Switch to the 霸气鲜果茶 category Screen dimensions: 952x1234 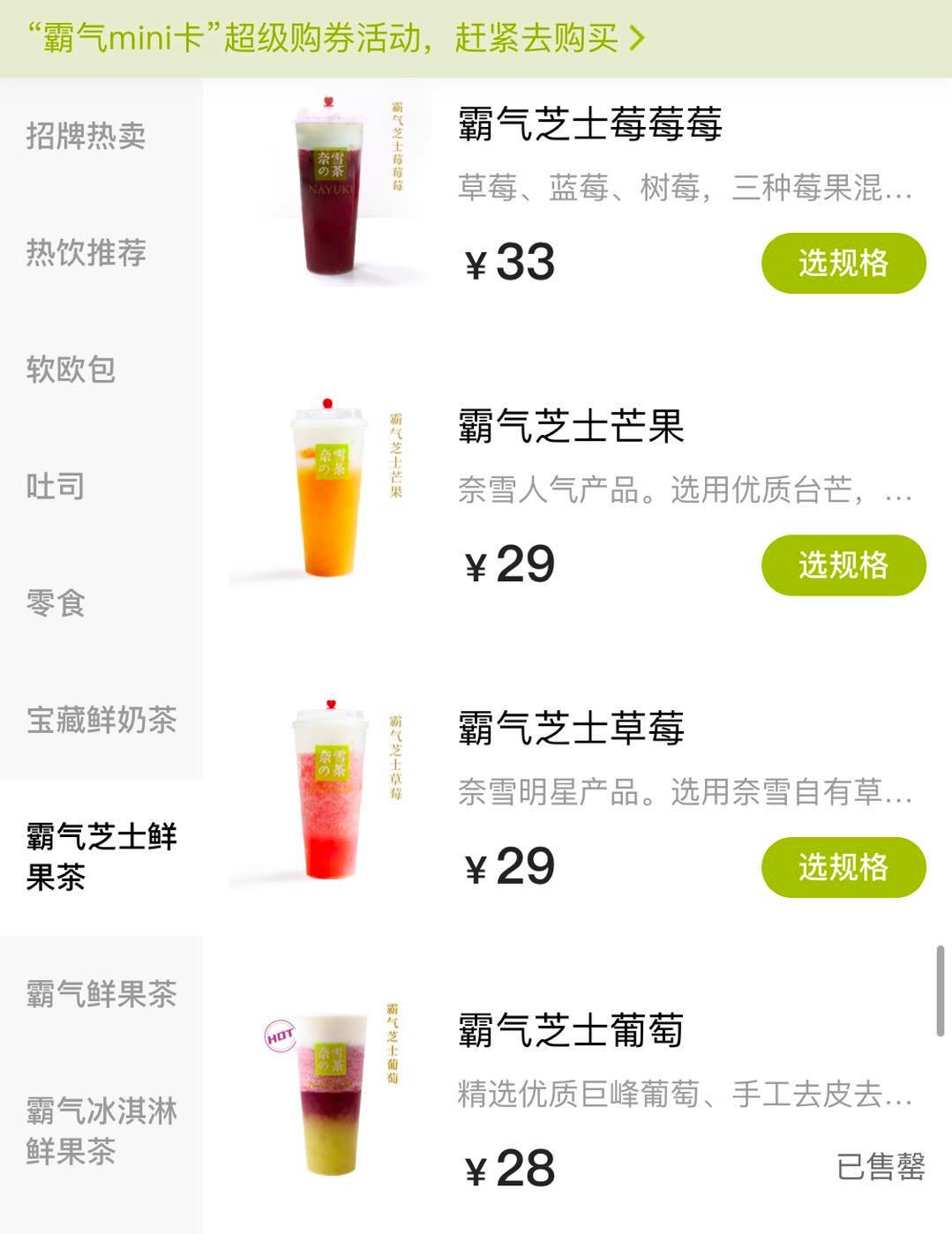click(101, 994)
